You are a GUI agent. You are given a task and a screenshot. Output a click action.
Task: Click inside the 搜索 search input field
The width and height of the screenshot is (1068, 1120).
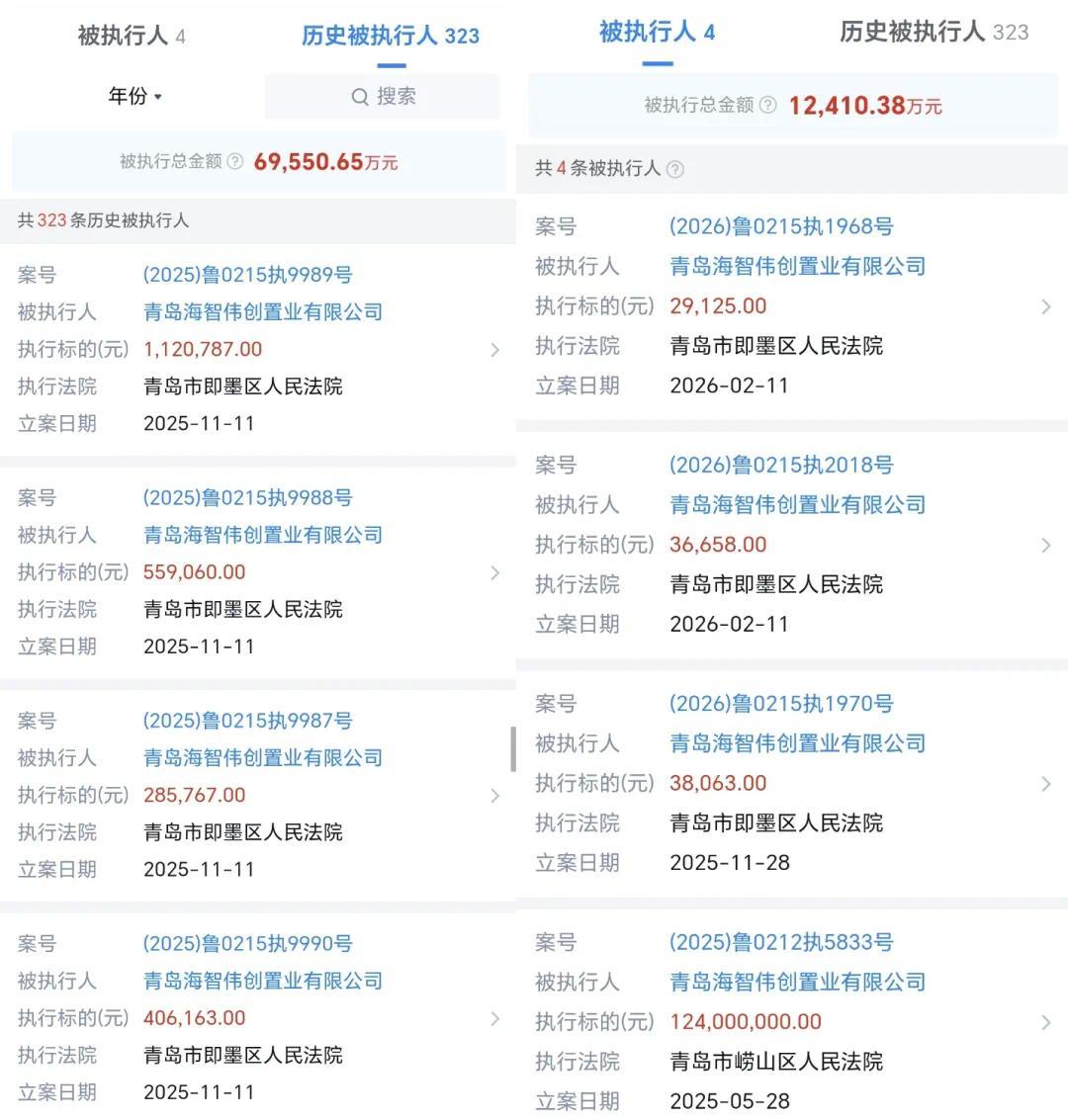396,96
